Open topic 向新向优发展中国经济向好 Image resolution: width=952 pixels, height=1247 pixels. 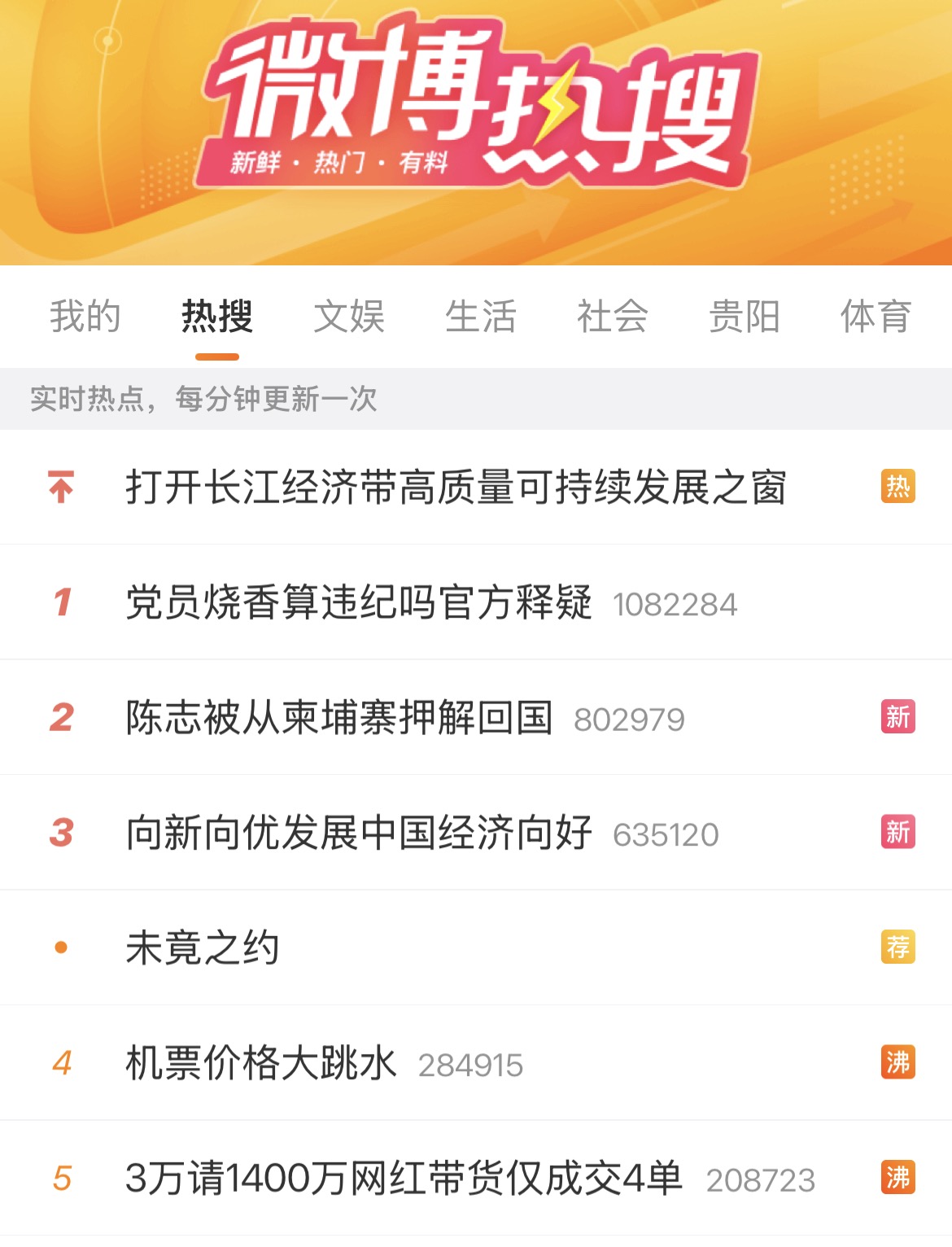[x=359, y=833]
